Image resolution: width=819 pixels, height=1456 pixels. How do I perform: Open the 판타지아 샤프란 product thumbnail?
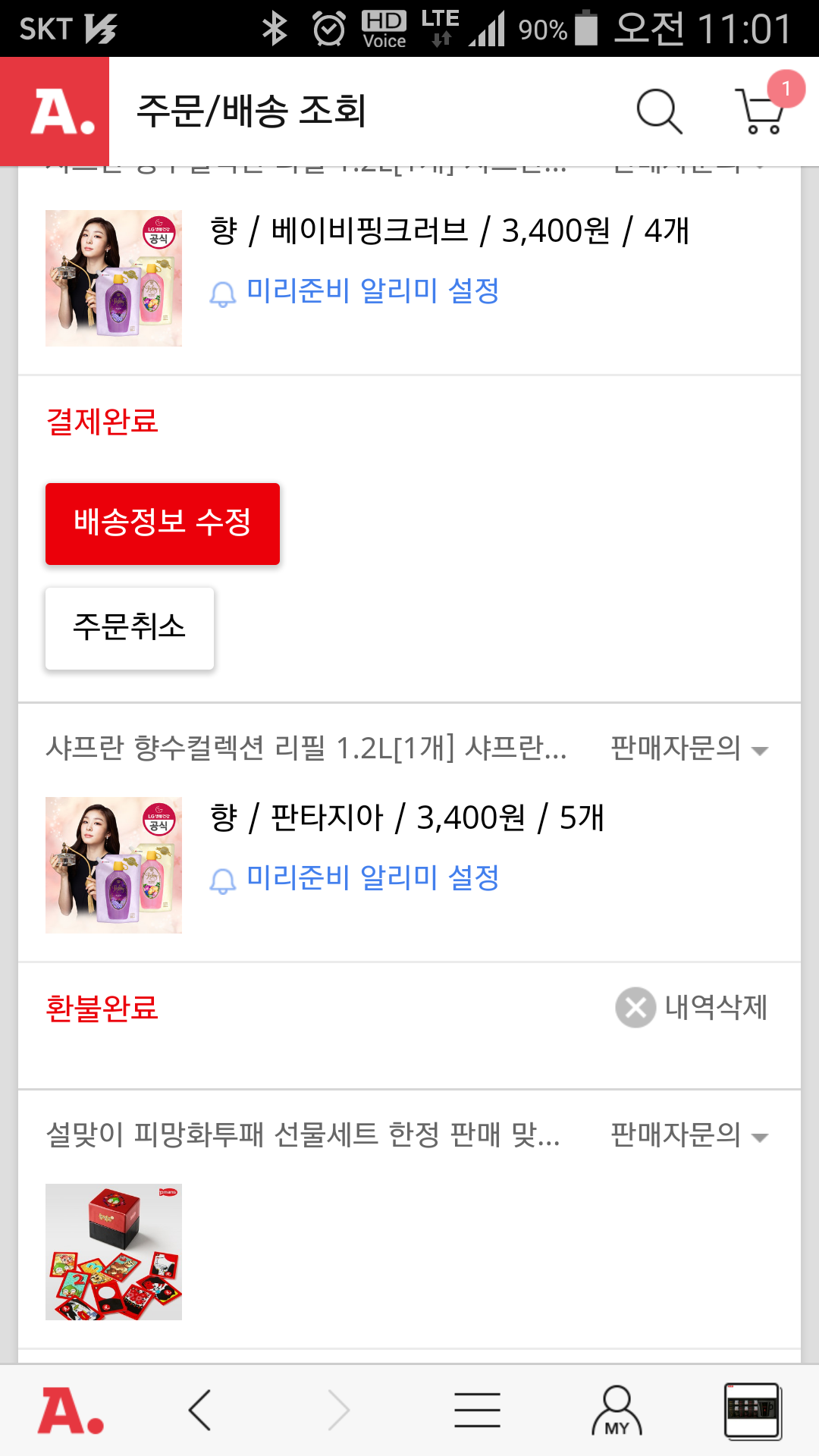pos(114,864)
